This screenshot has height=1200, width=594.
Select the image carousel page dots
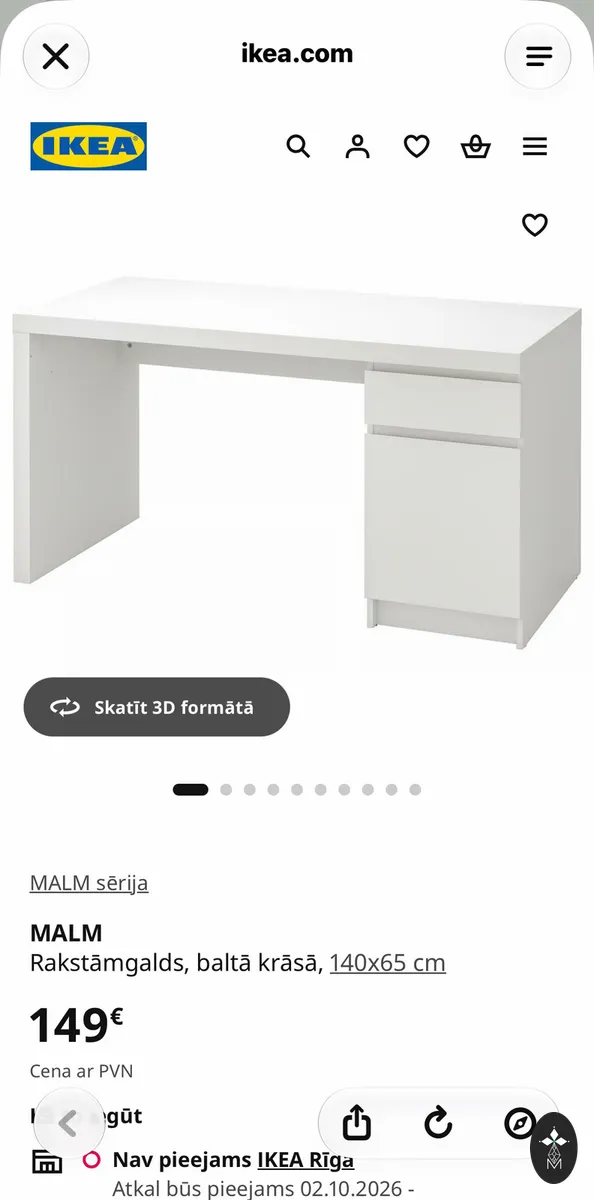pyautogui.click(x=297, y=789)
